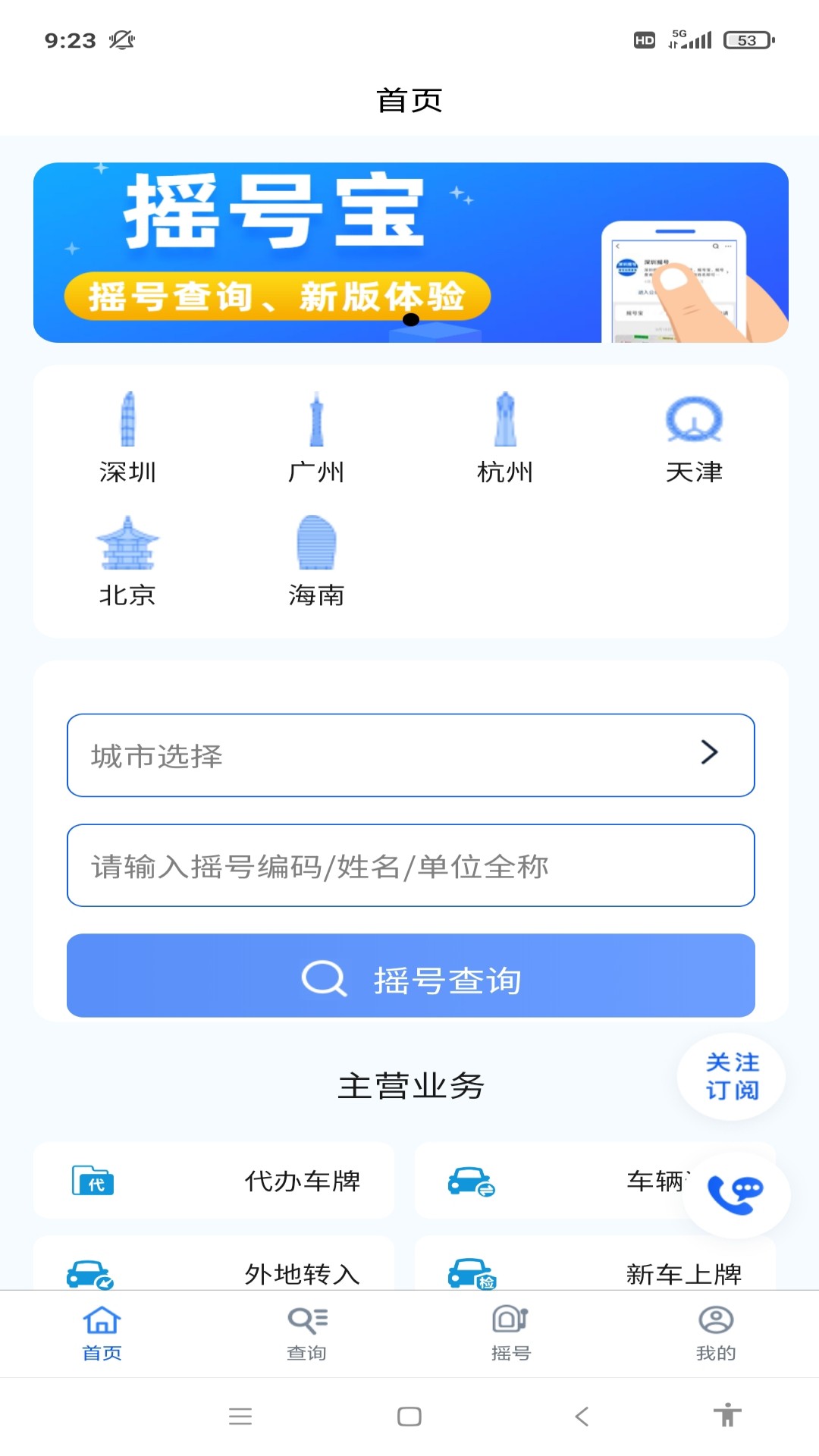Choose 天津 from the city grid
The image size is (819, 1456).
point(694,438)
